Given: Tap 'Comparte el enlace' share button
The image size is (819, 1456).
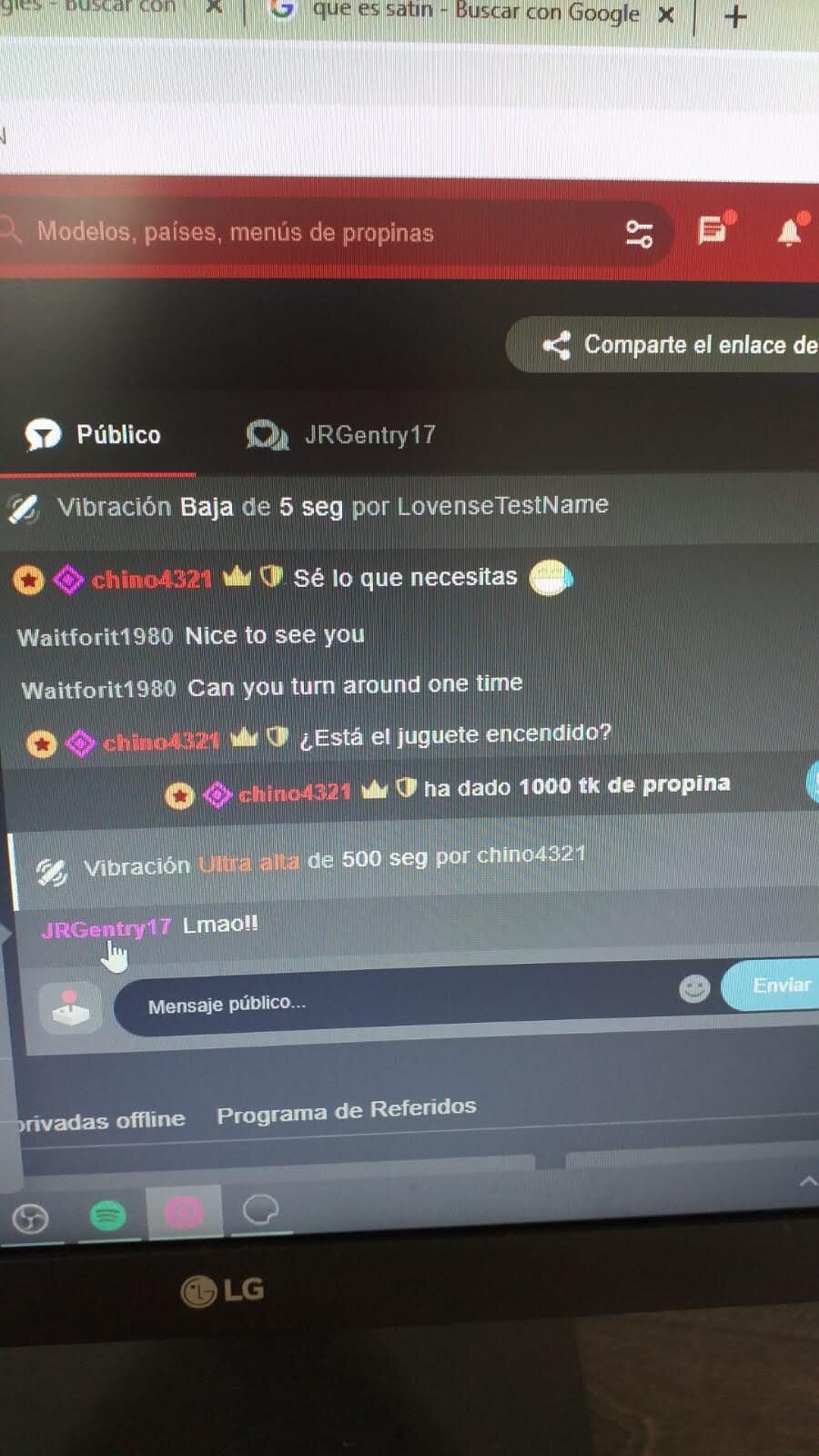Looking at the screenshot, I should [x=678, y=345].
